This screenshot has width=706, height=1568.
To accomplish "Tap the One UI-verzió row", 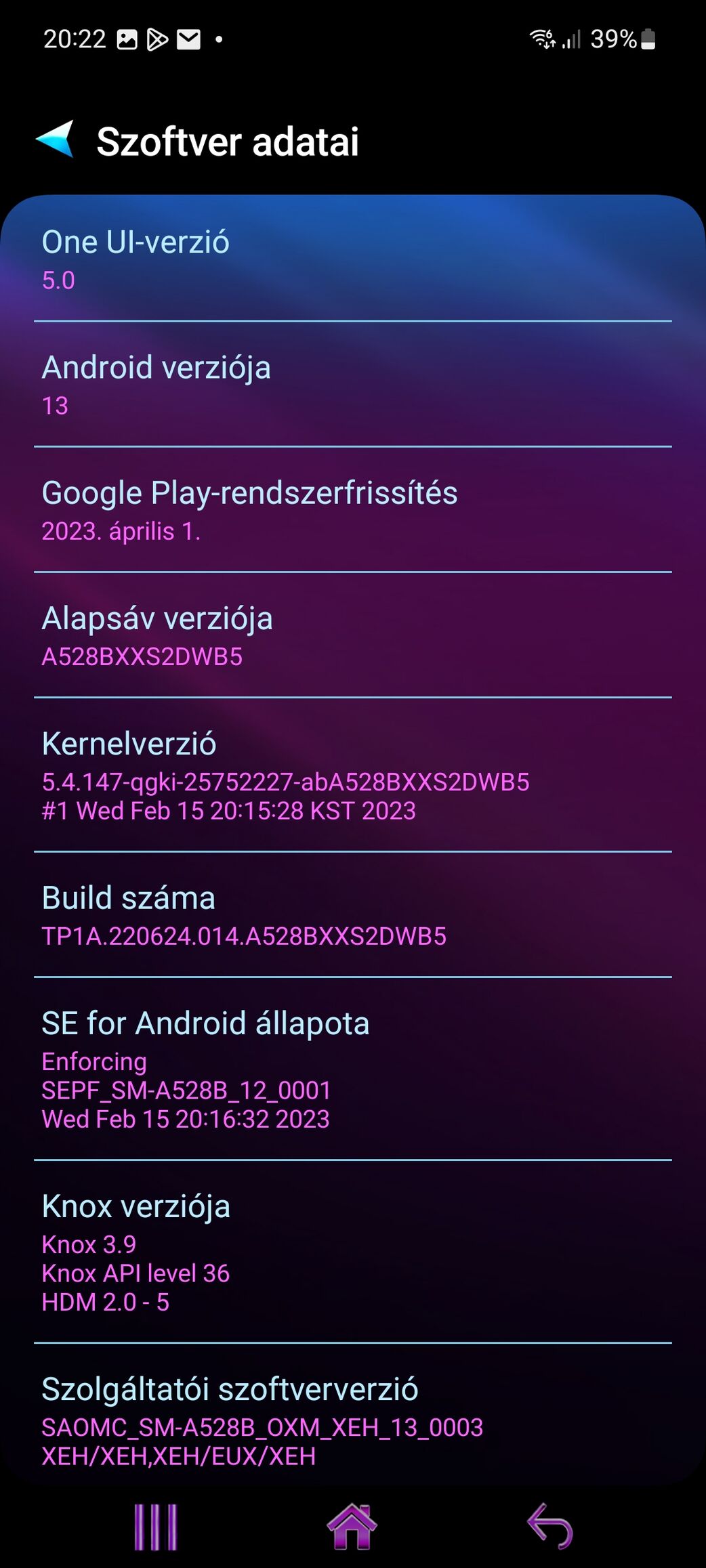I will pyautogui.click(x=353, y=259).
